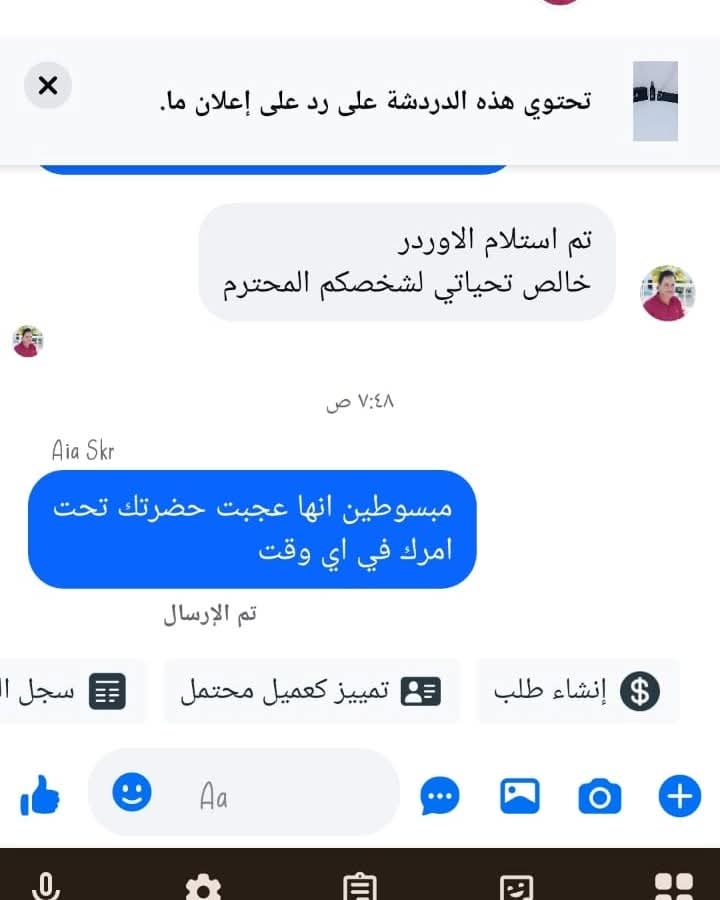Screen dimensions: 720x900
Task: Start keyboard voice input microphone
Action: point(46,886)
